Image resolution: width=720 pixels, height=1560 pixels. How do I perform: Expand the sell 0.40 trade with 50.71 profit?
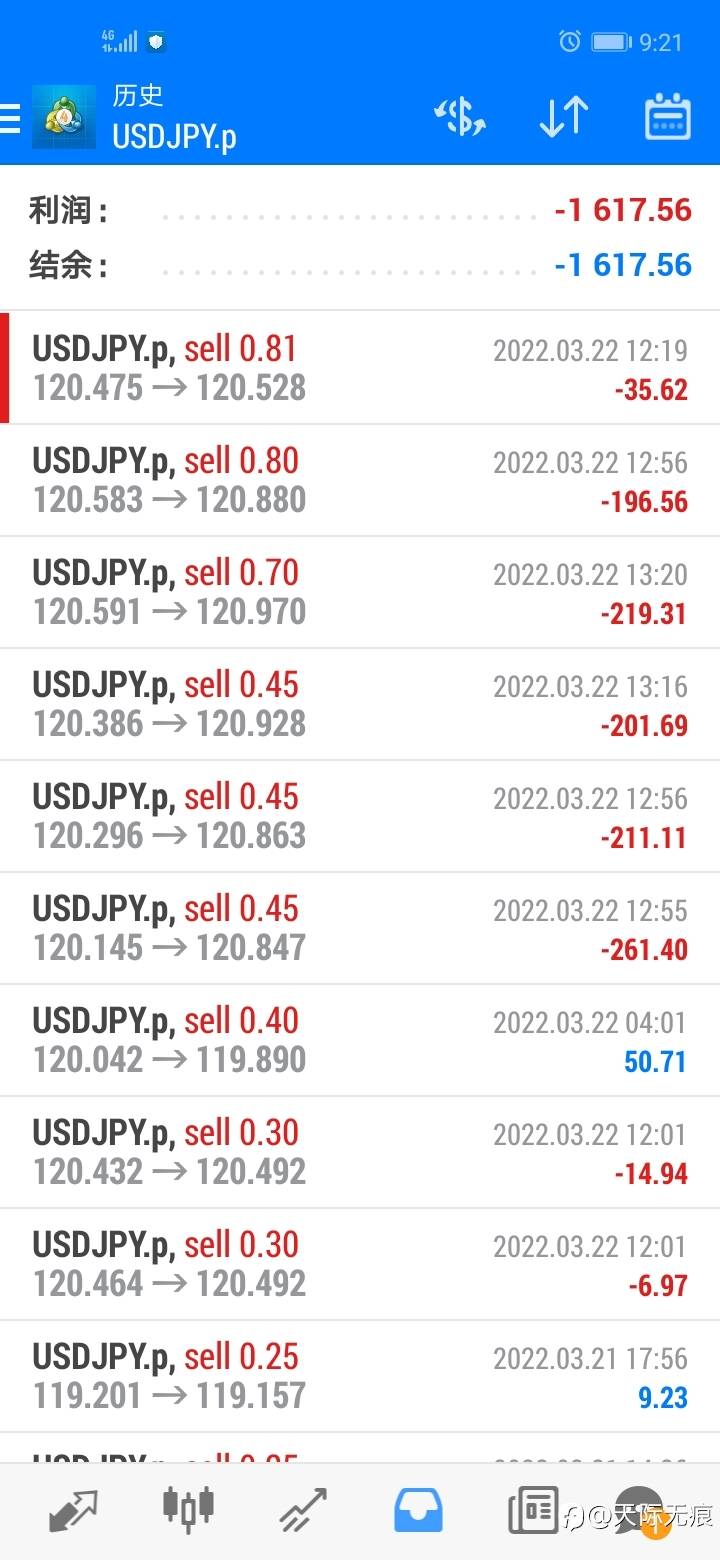[x=360, y=1040]
